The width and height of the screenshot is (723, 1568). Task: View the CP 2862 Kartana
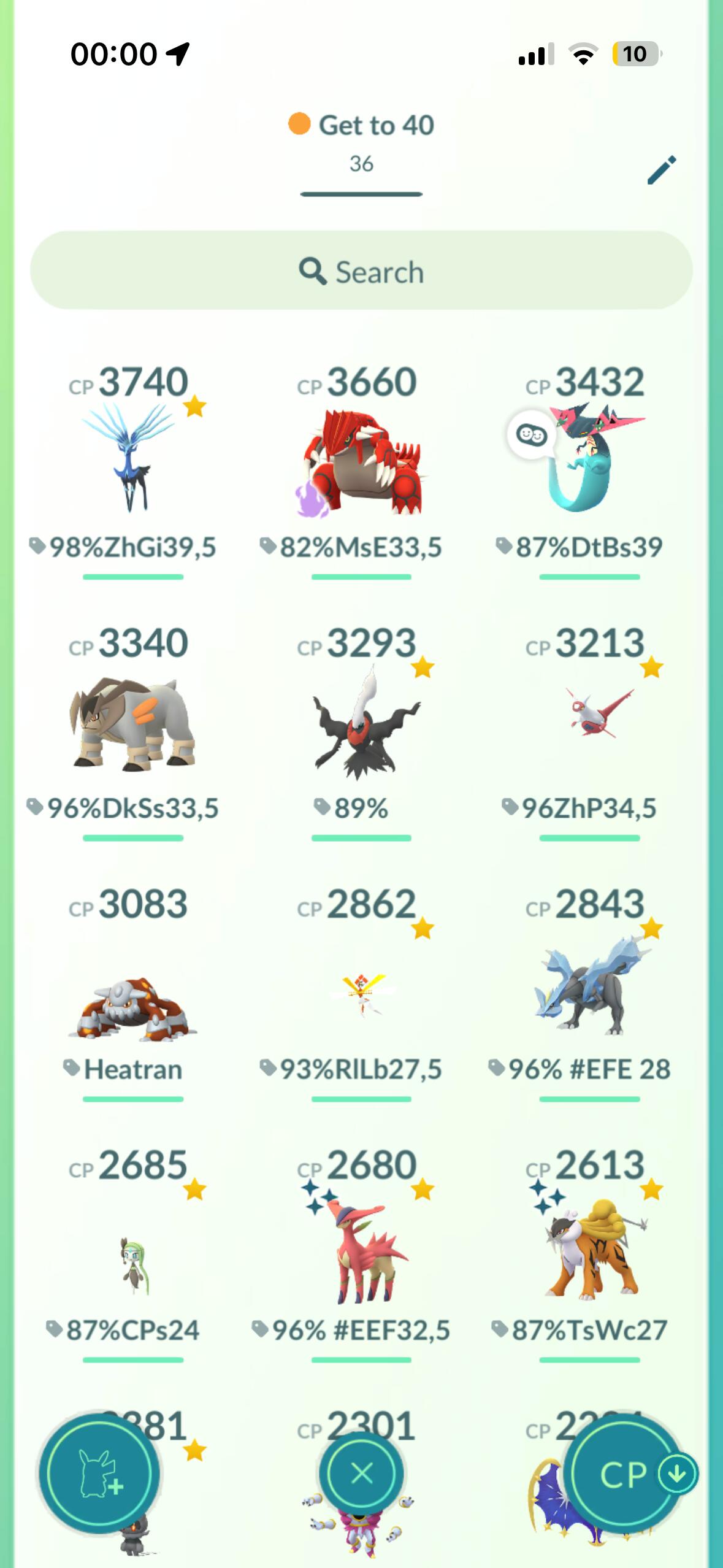[x=362, y=994]
